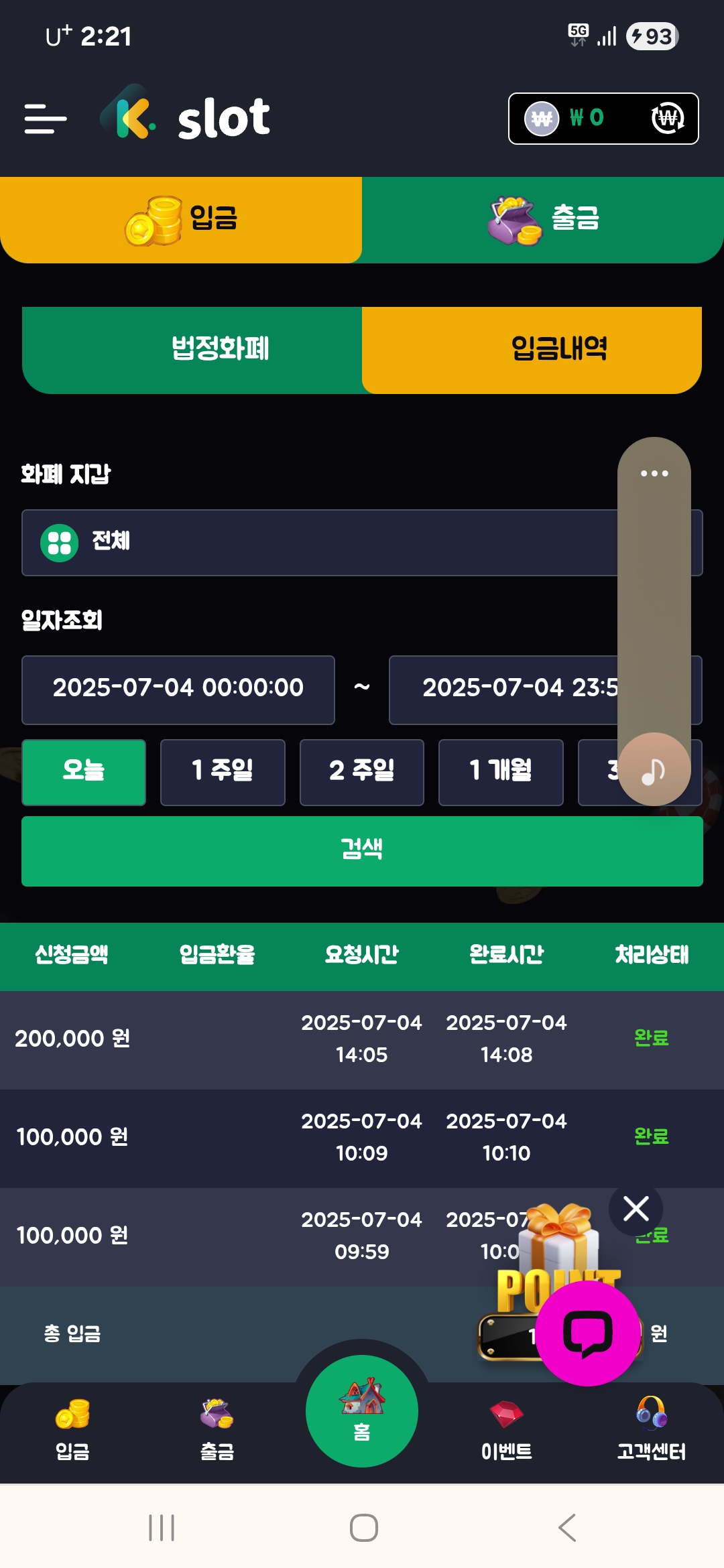Switch to the 입금 top tab
This screenshot has height=1568, width=724.
pos(181,220)
